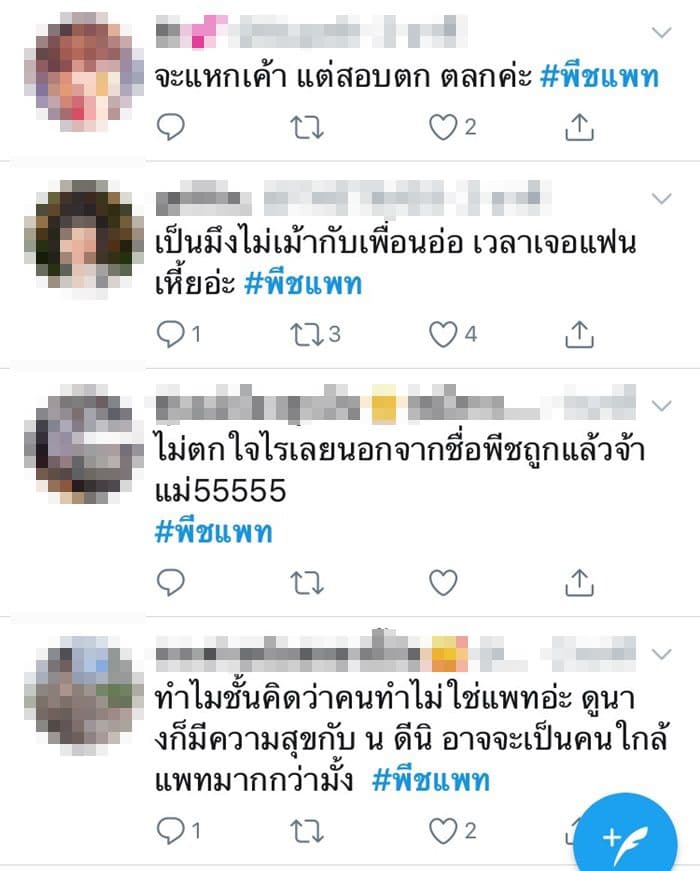Share the tweet starting เป็นมึงไม่เม้า
The image size is (700, 871).
[x=580, y=334]
